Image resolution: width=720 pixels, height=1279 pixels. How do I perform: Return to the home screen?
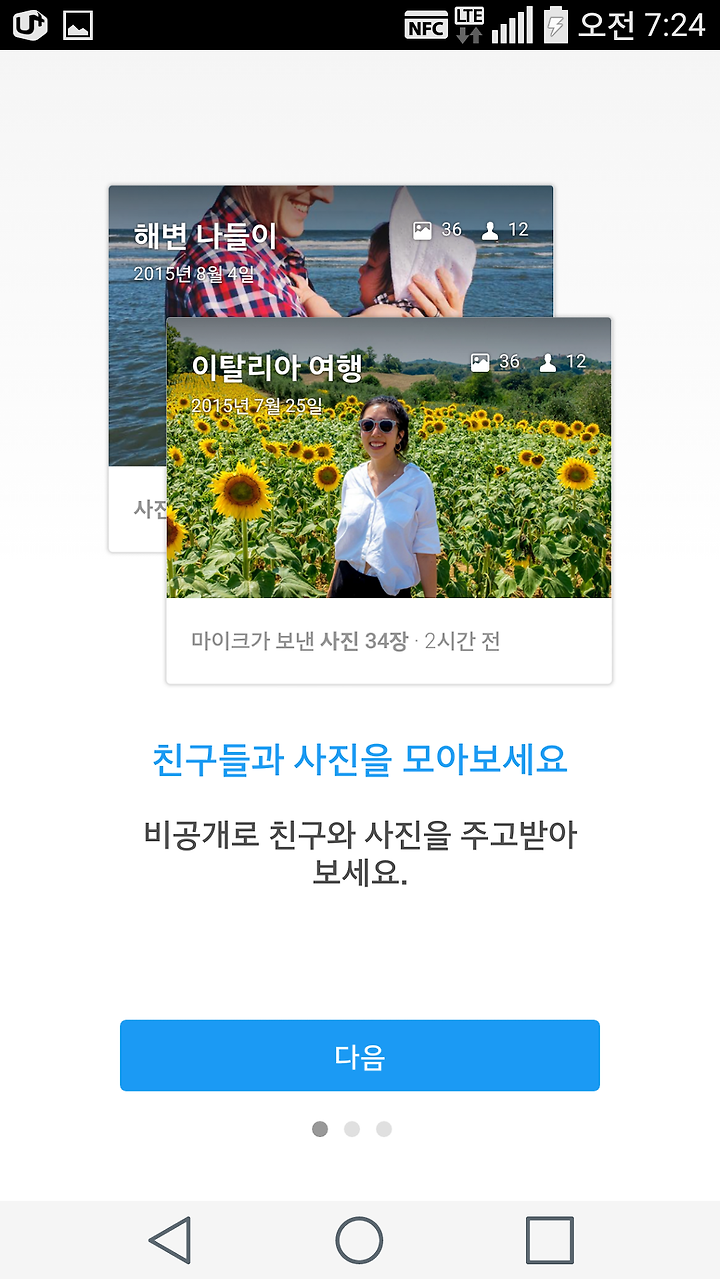point(359,1240)
